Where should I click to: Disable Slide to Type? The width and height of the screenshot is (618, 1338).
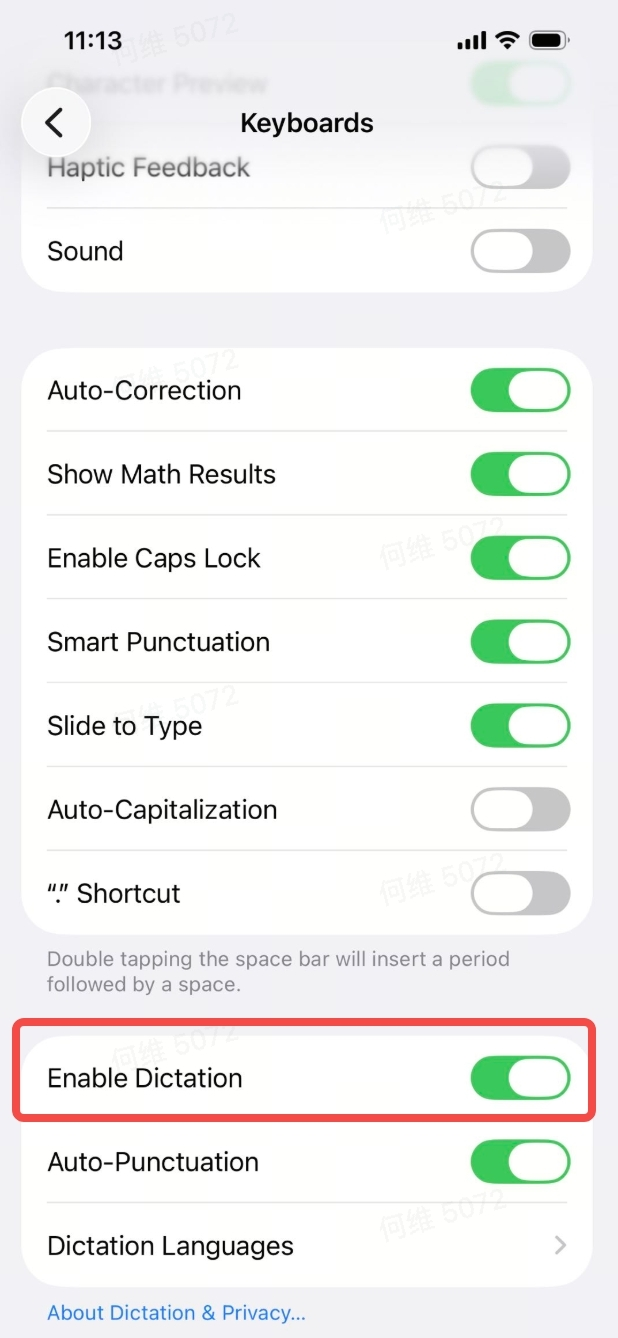pos(520,726)
